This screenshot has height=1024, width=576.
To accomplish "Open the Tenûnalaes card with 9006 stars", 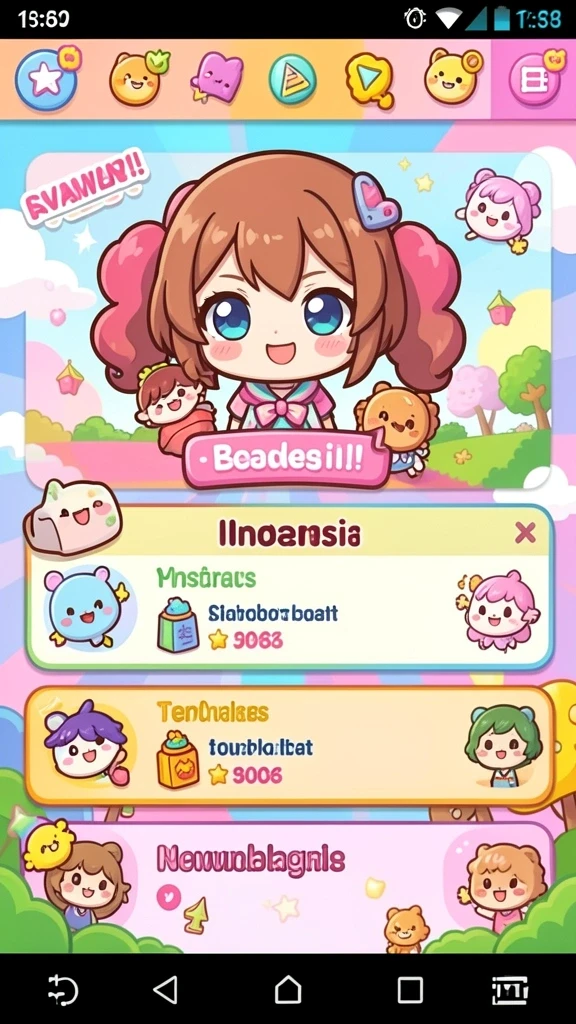I will (289, 744).
